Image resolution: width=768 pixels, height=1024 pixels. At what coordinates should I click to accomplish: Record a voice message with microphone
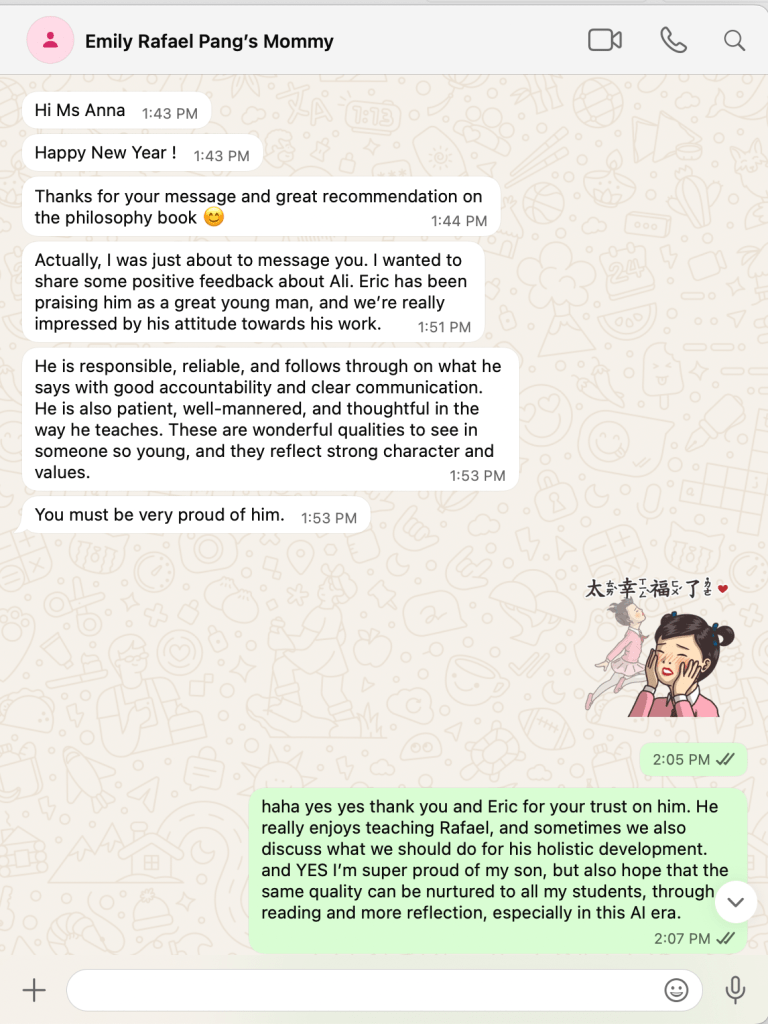coord(735,990)
